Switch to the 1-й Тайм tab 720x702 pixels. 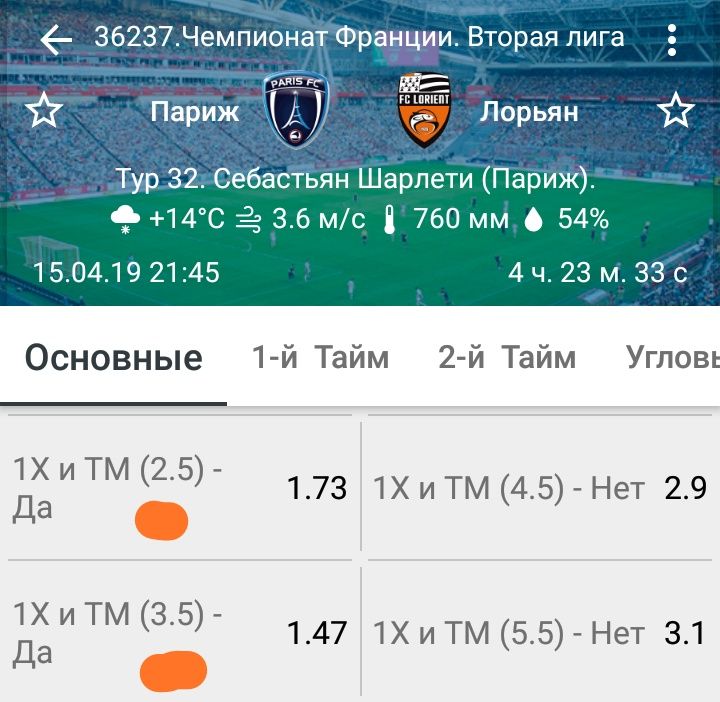[320, 357]
